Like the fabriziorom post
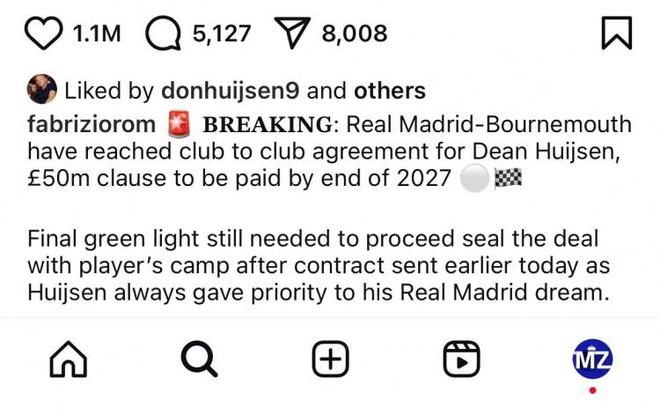Screen dimensions: 660x415 click(42, 34)
